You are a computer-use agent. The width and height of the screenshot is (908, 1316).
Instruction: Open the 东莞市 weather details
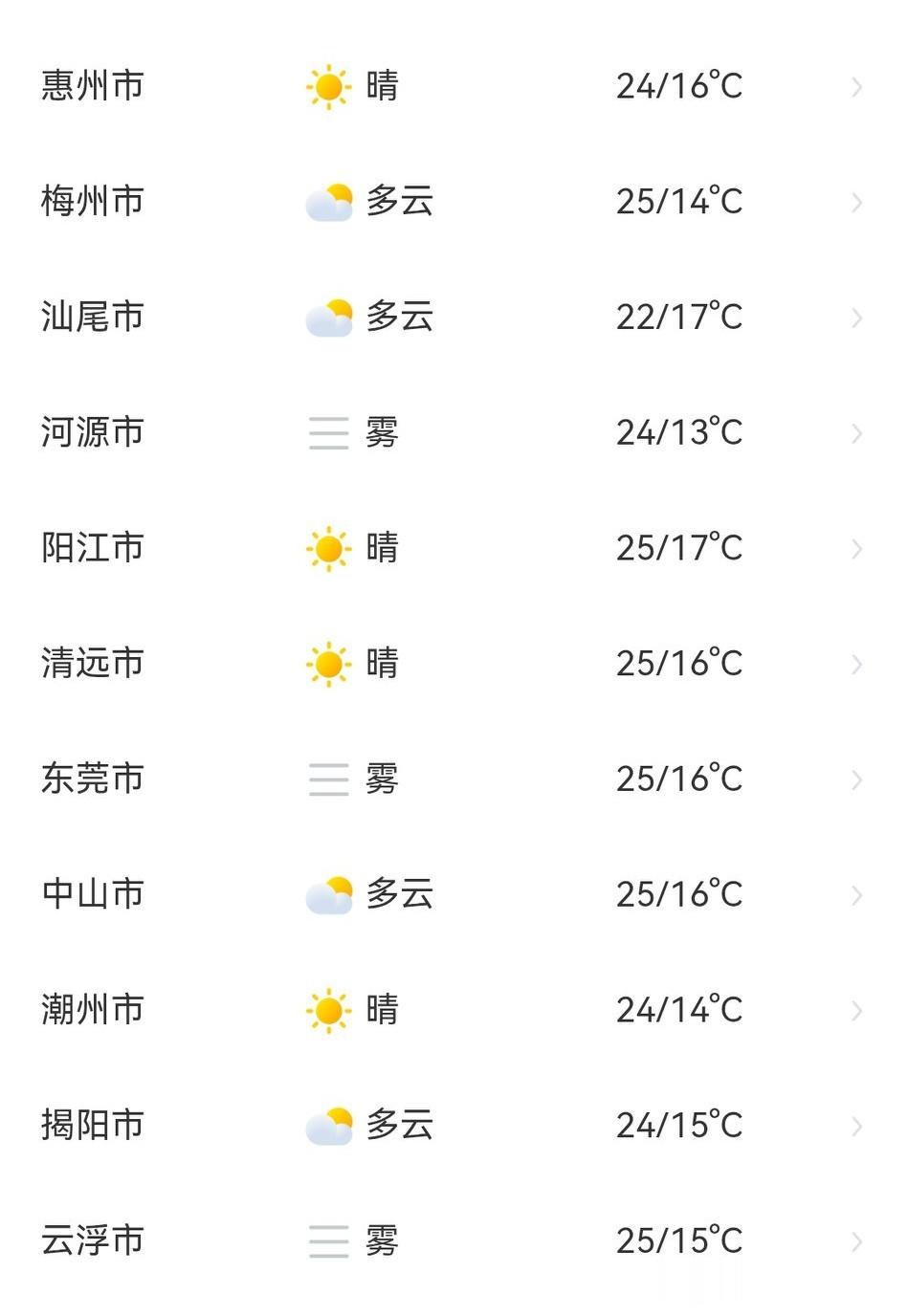click(454, 779)
